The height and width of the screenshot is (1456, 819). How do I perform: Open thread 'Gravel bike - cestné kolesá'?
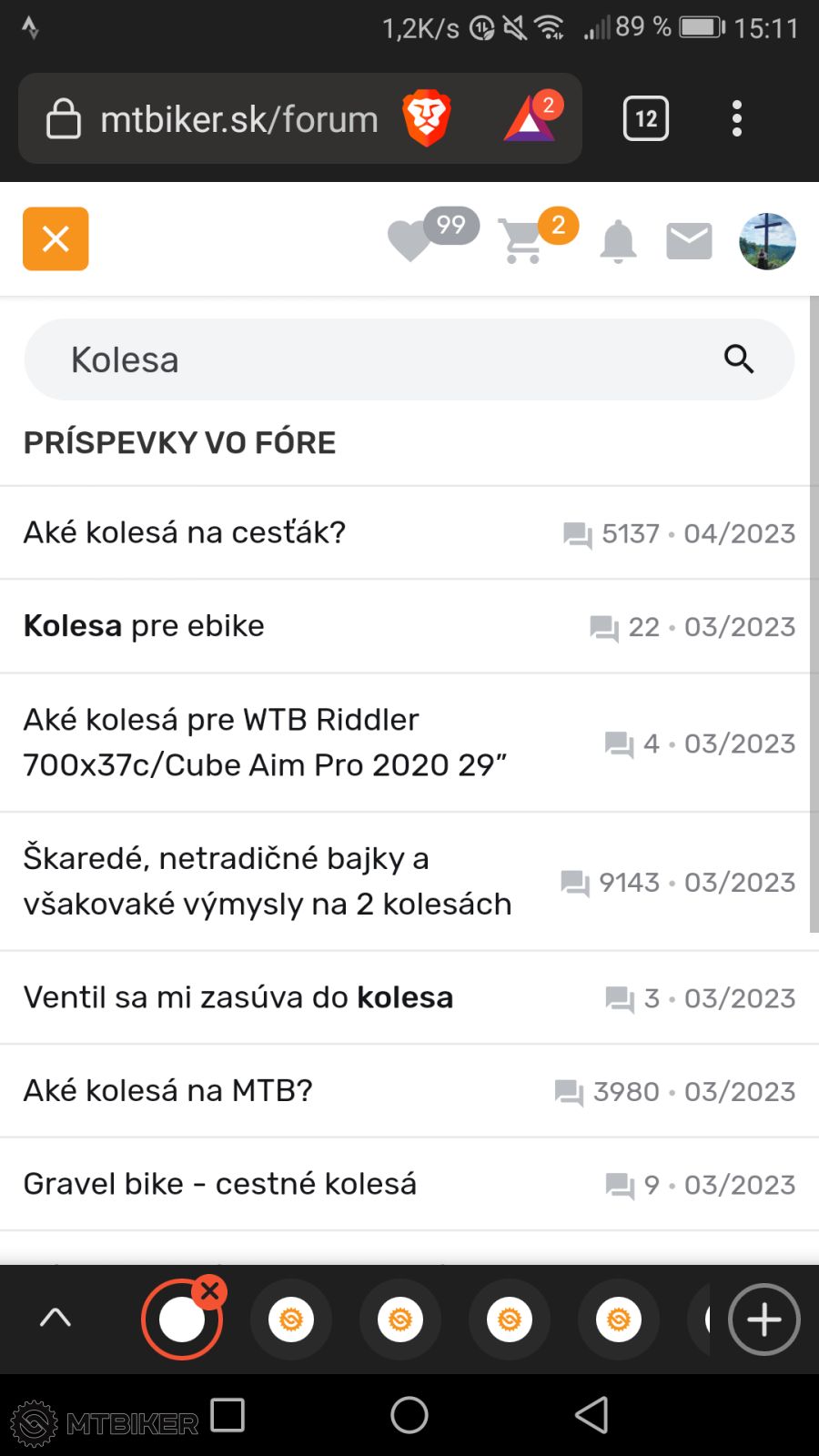pos(219,1184)
